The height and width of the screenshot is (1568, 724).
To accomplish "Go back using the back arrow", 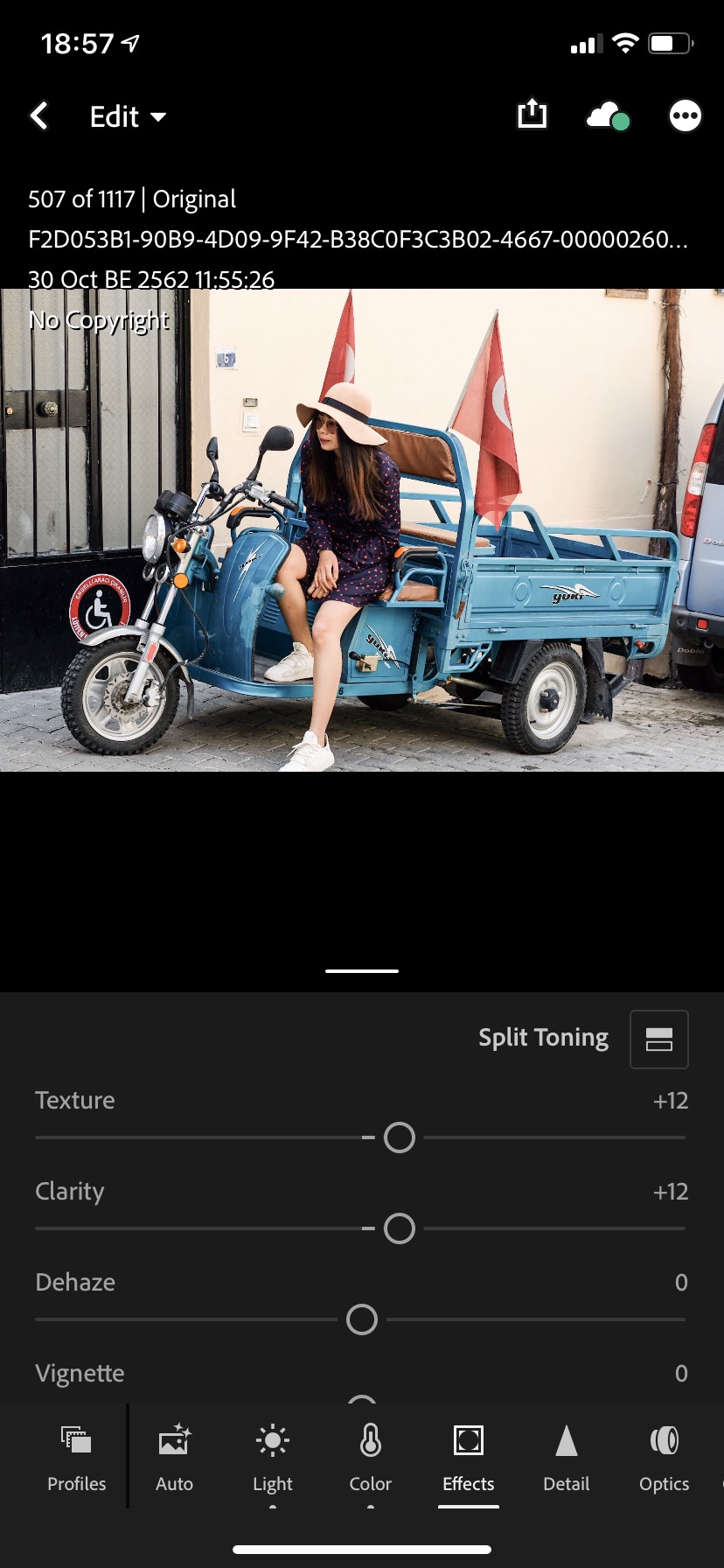I will 39,116.
